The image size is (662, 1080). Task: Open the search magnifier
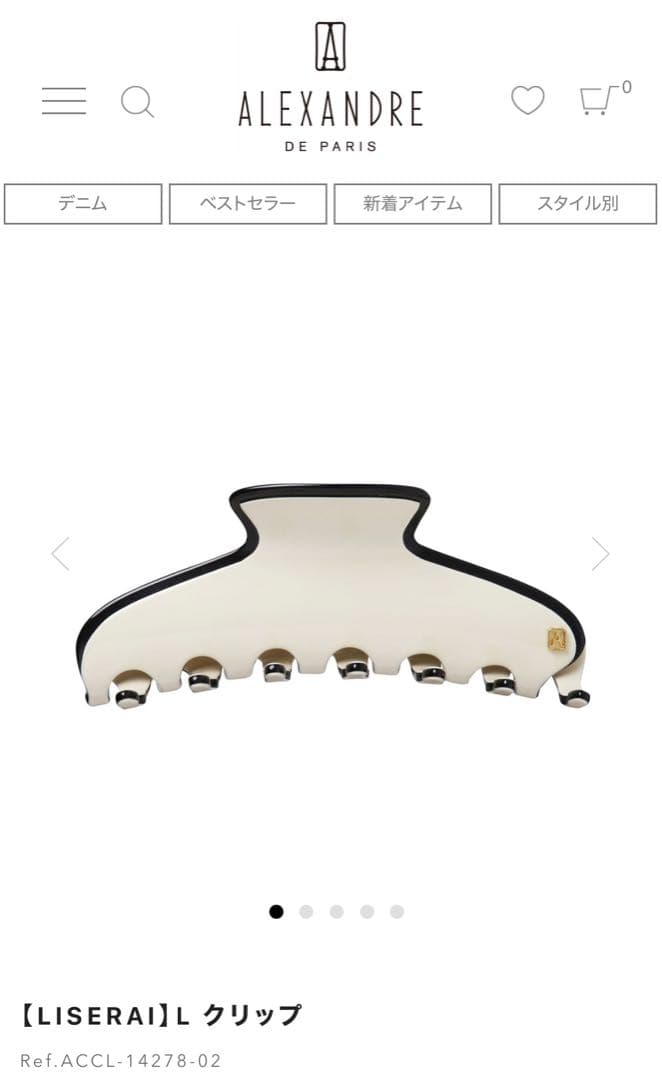137,101
